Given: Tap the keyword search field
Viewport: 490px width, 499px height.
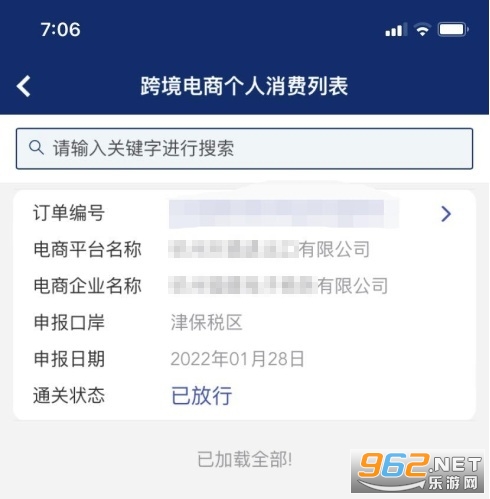Looking at the screenshot, I should 244,148.
